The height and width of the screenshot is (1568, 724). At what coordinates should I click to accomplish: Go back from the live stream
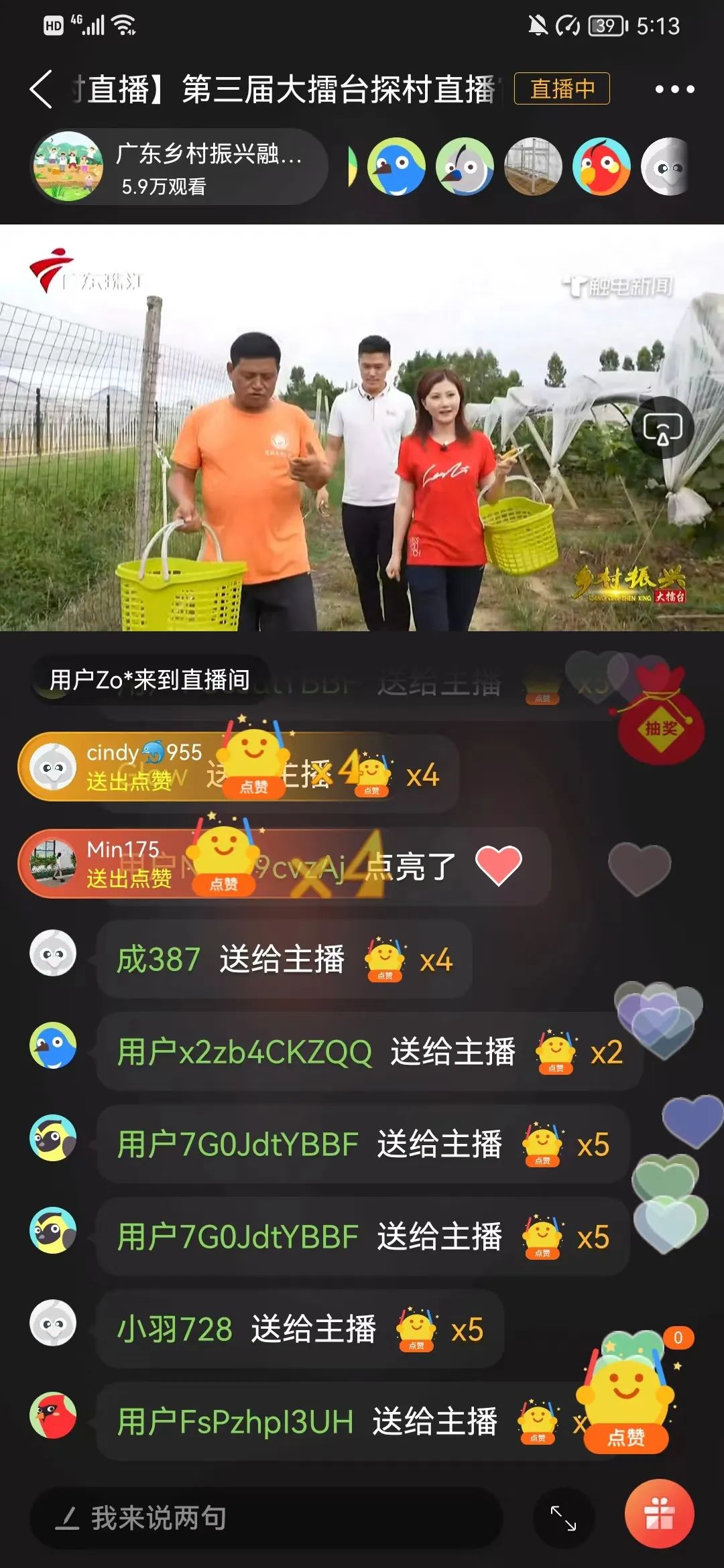(41, 89)
